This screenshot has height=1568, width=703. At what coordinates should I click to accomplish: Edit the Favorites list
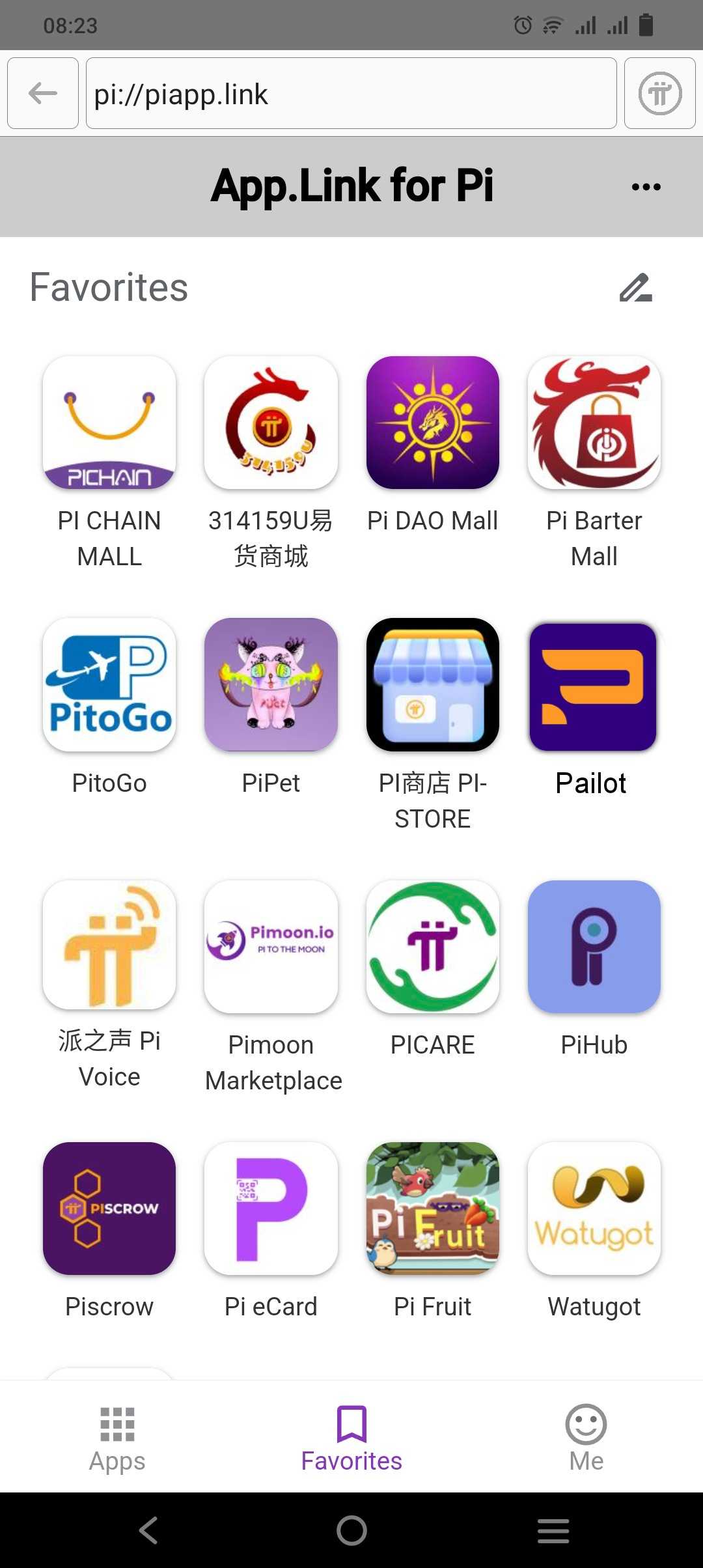(x=635, y=288)
